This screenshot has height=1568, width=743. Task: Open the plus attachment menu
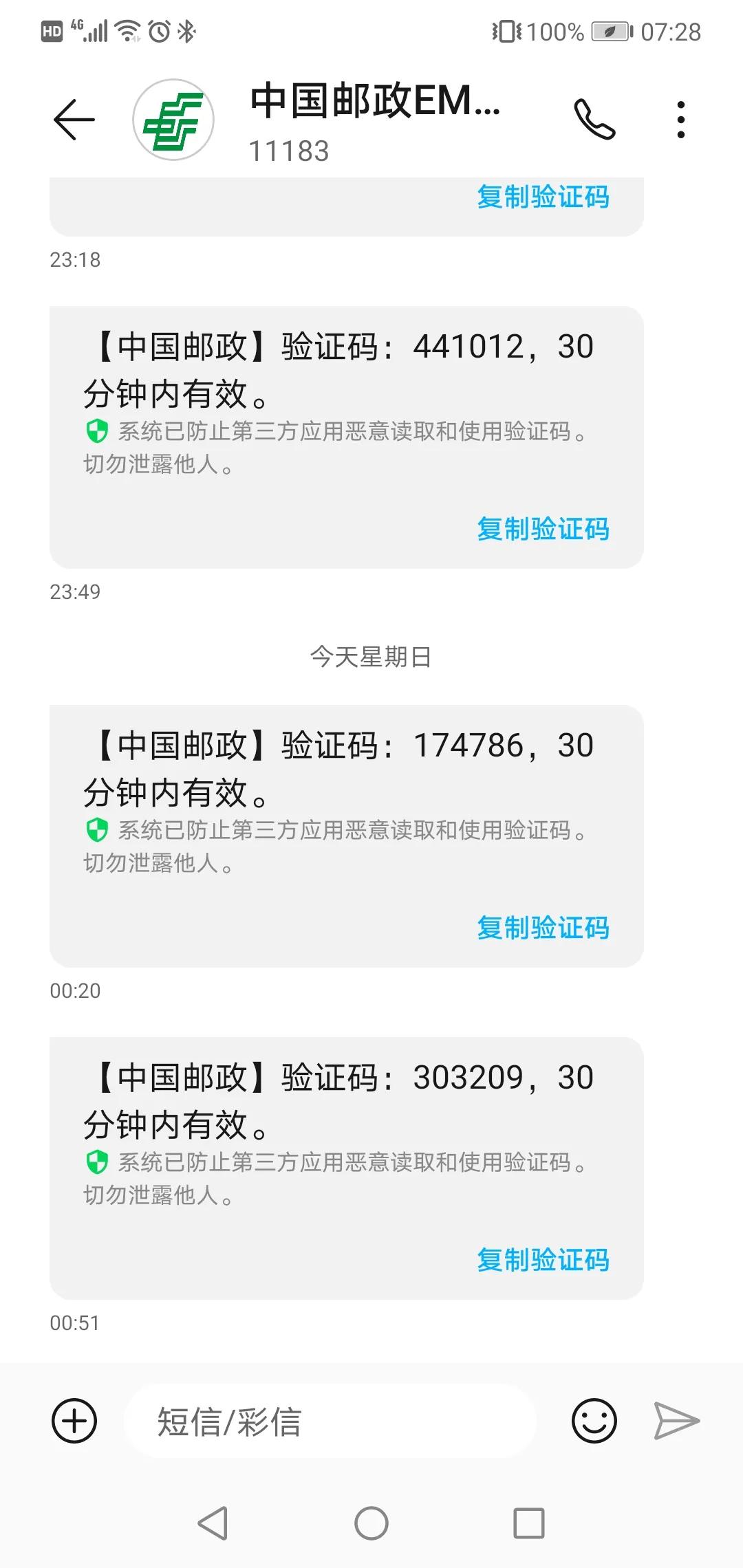[74, 1421]
